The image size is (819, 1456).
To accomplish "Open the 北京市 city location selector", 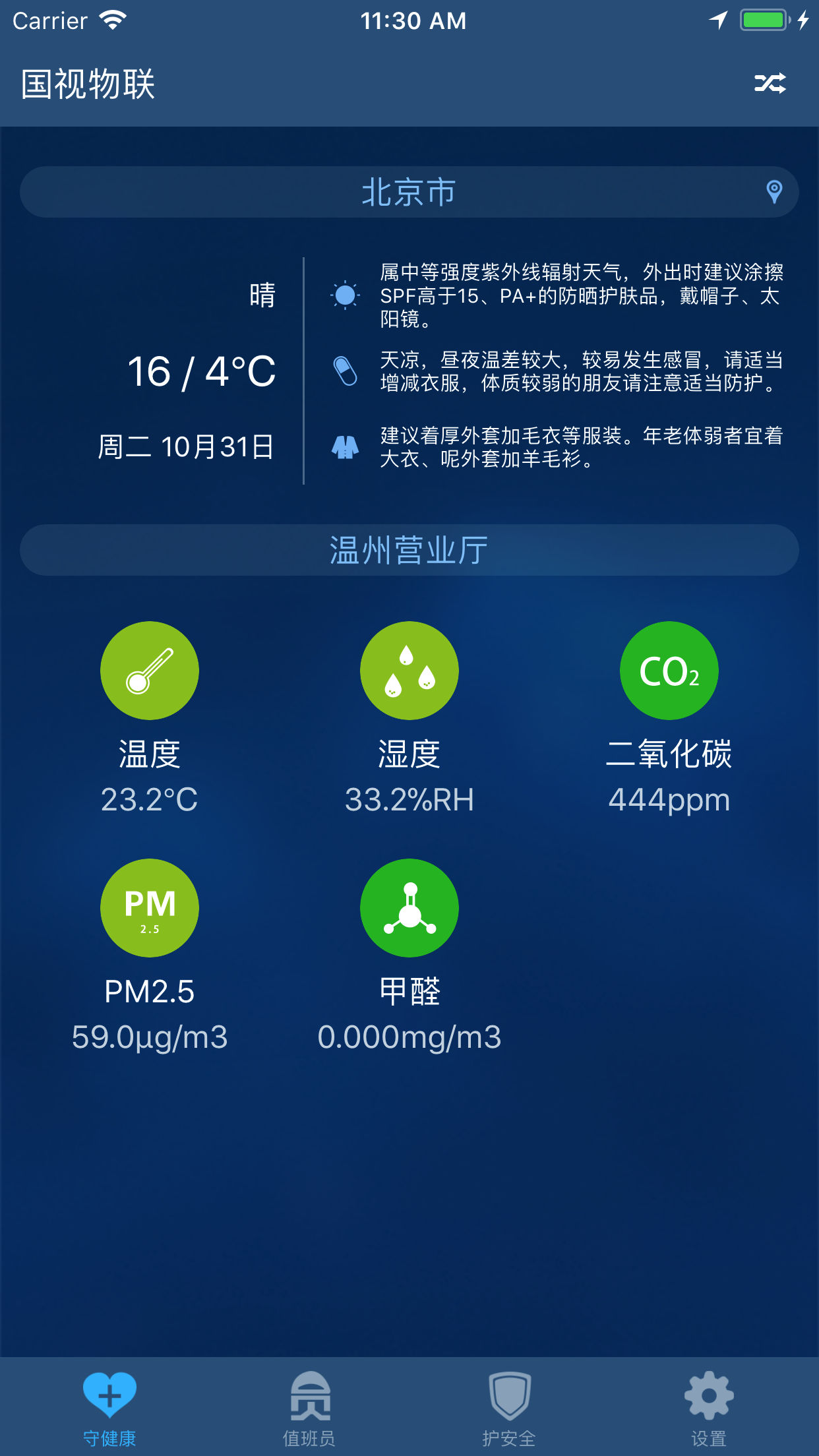I will pyautogui.click(x=409, y=192).
